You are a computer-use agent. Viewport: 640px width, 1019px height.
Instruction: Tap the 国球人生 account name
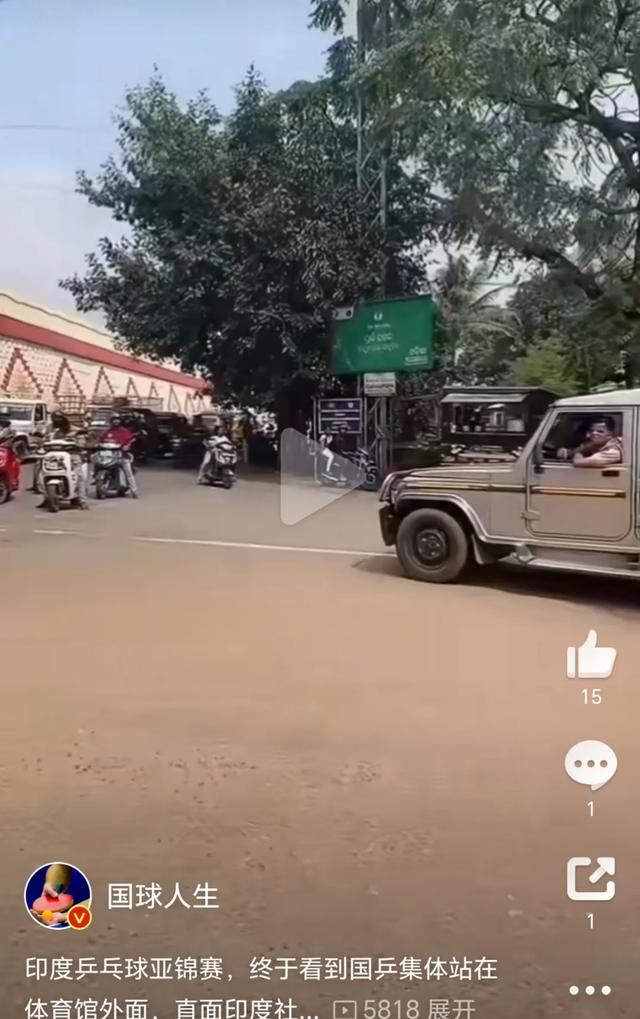click(x=163, y=896)
